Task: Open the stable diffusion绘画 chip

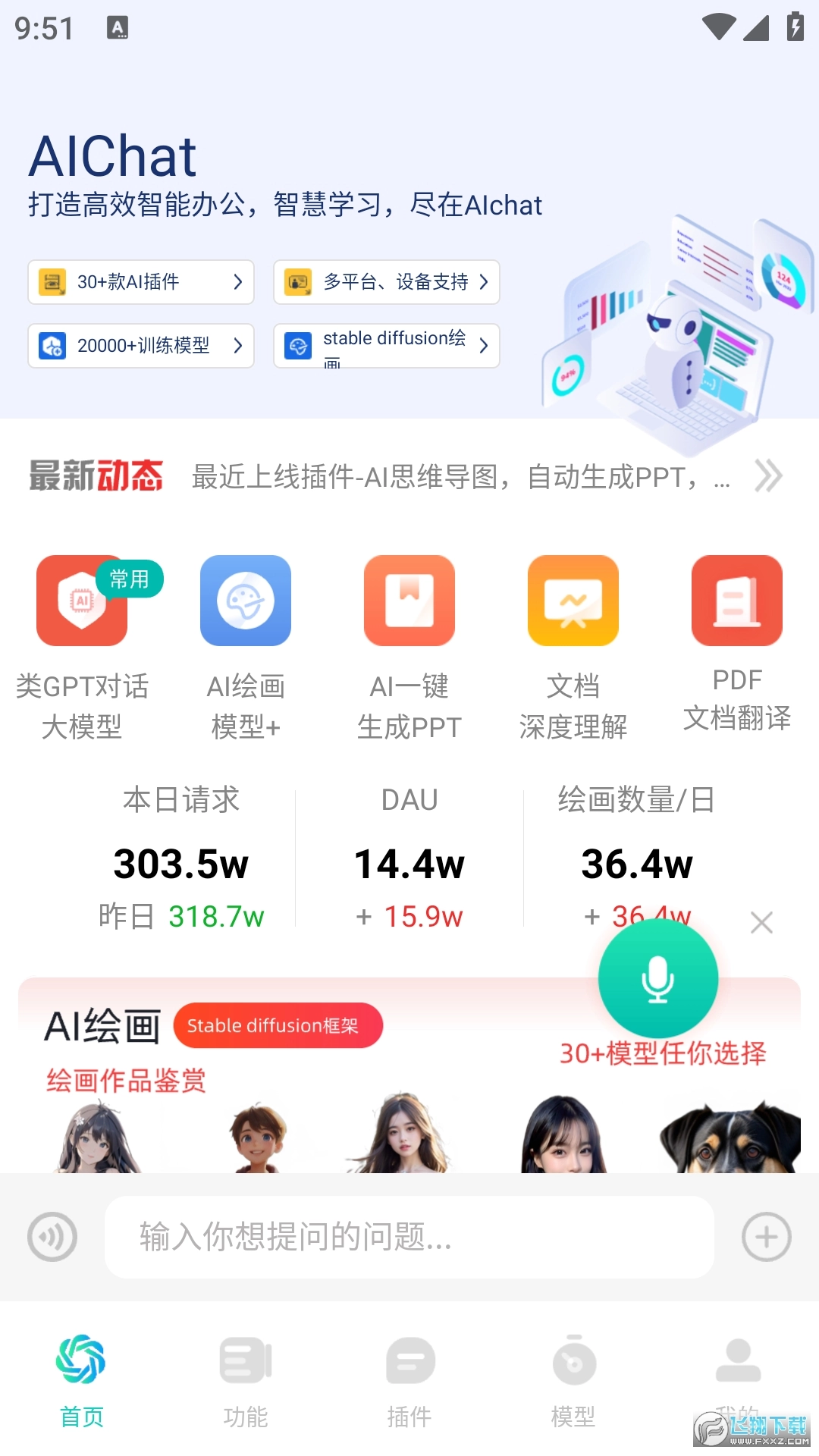Action: pyautogui.click(x=386, y=346)
